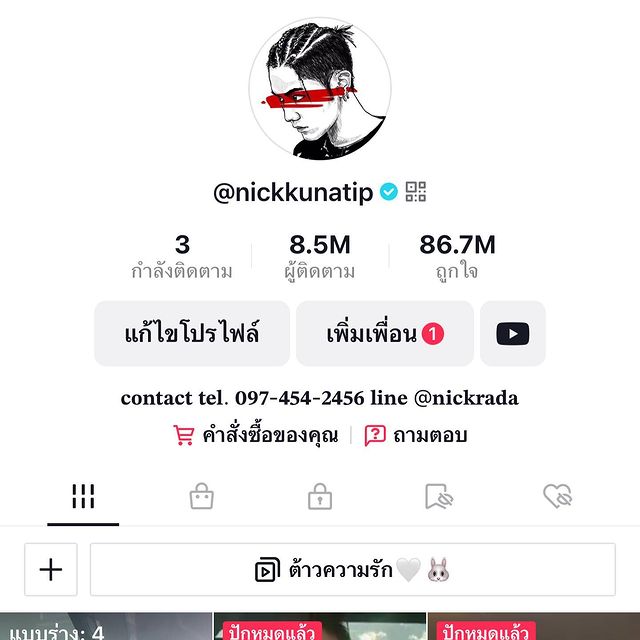The image size is (640, 640).
Task: Switch to the hidden bookmarks tab
Action: tap(438, 496)
